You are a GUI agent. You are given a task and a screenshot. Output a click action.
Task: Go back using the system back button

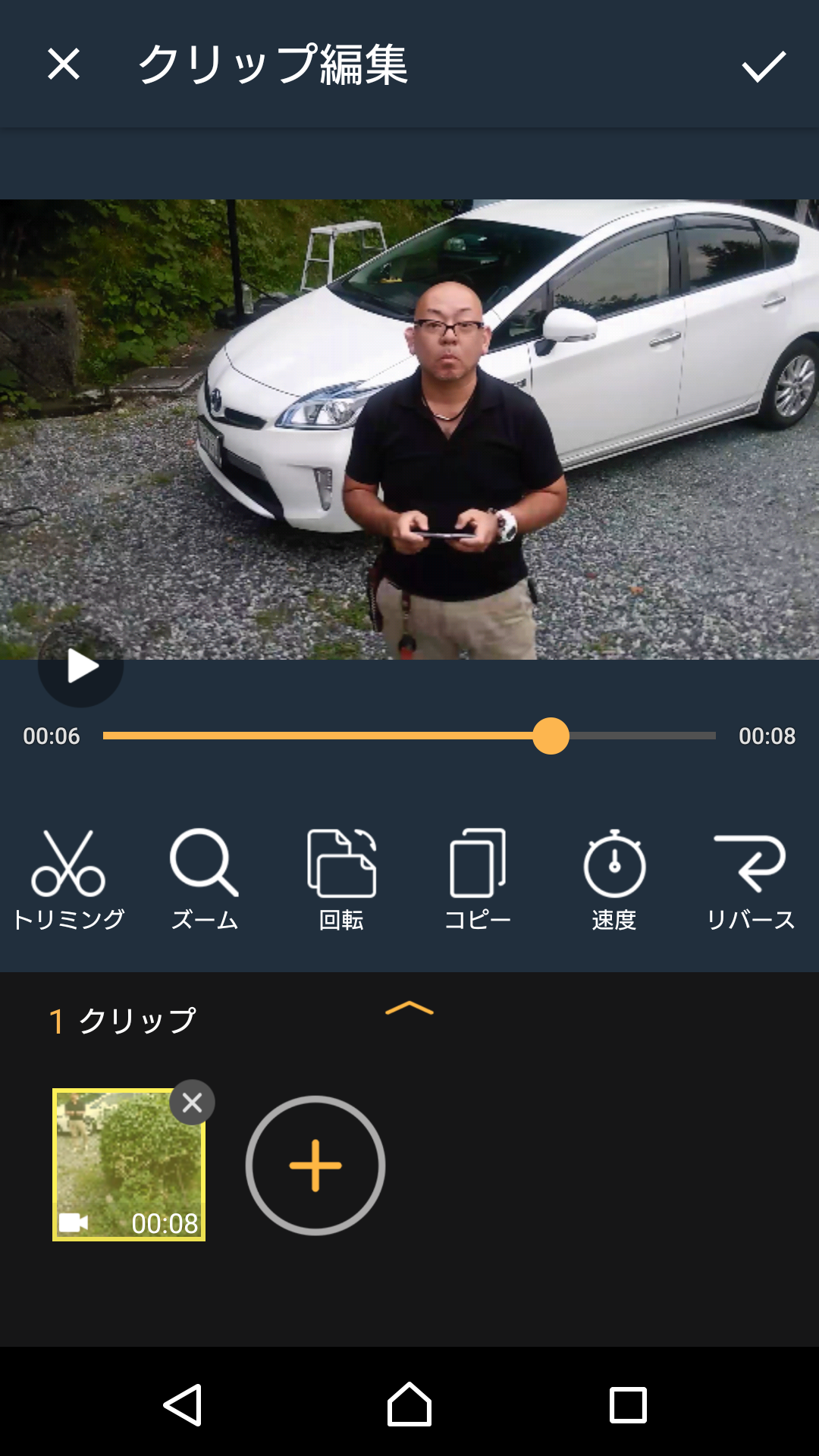(x=183, y=1405)
